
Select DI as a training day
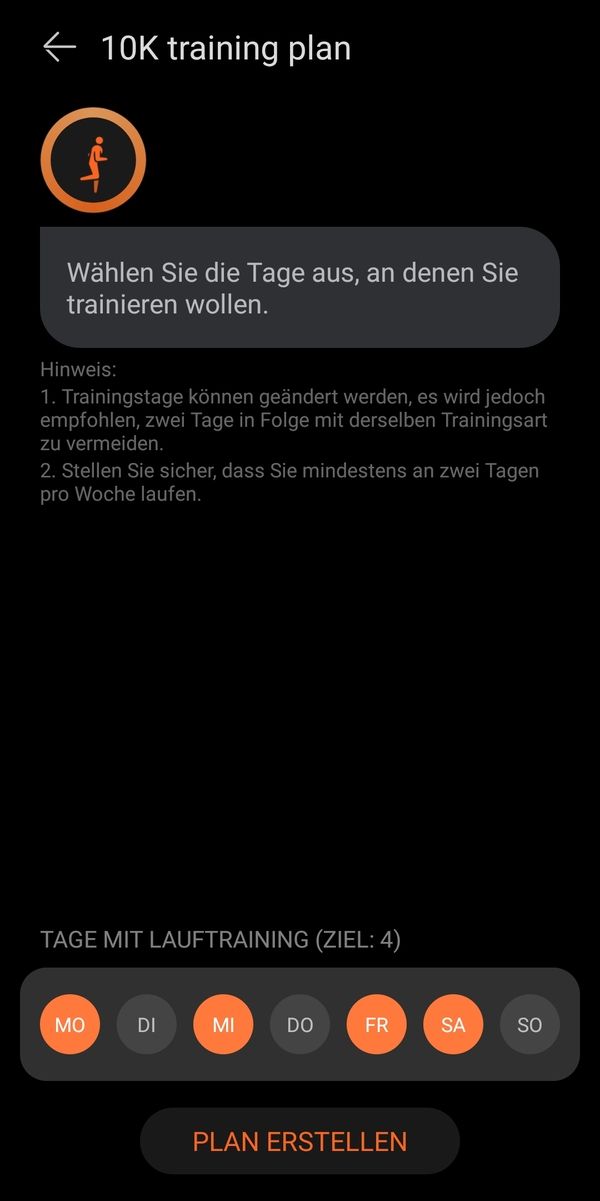(147, 1025)
